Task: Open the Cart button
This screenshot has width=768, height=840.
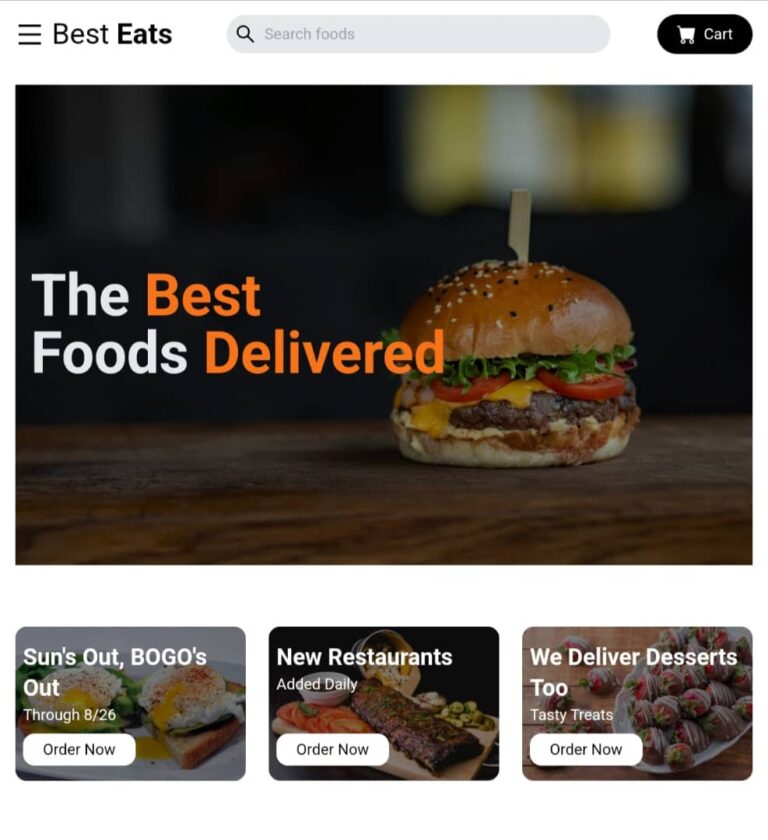Action: tap(705, 33)
